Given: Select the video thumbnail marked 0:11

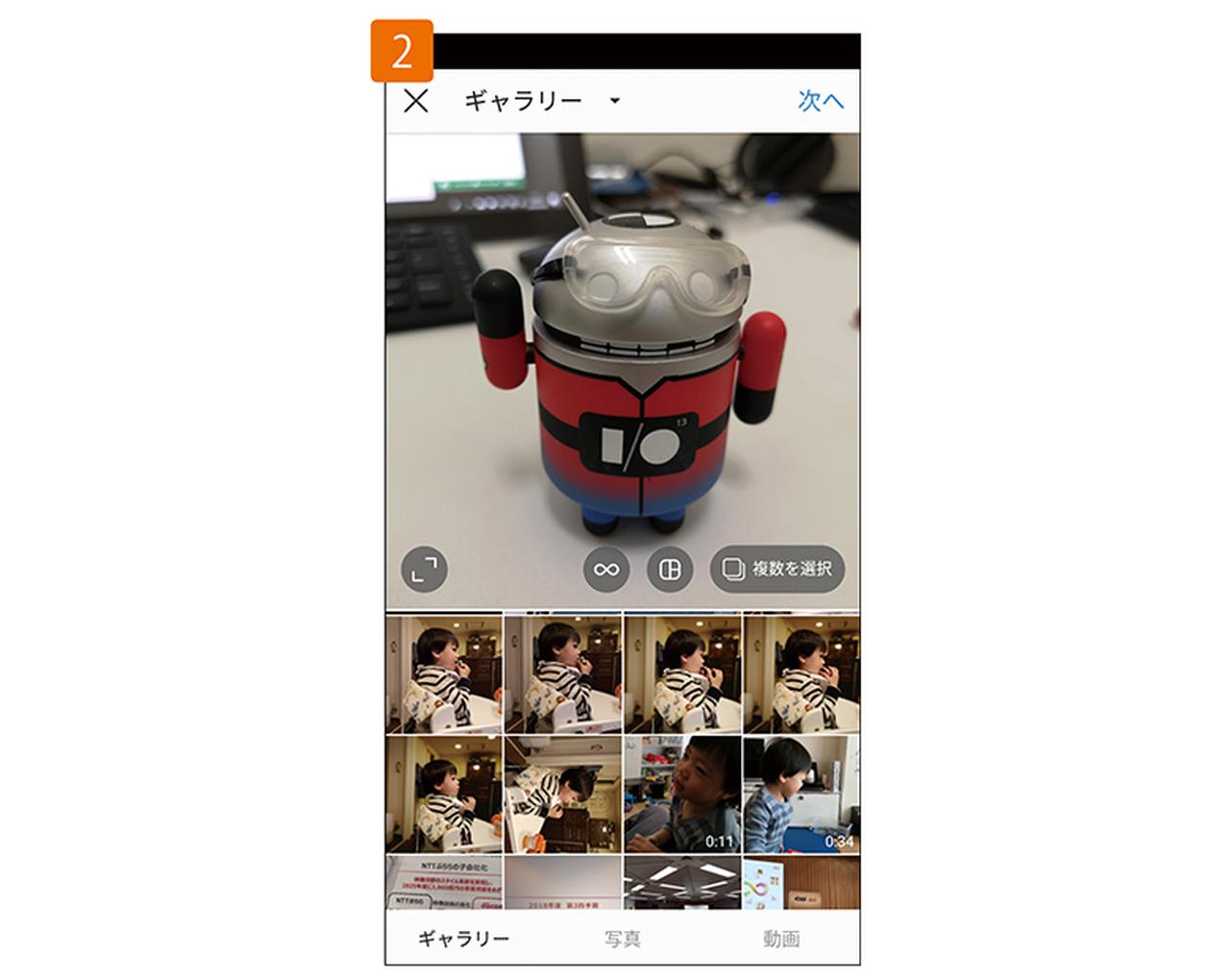Looking at the screenshot, I should tap(682, 795).
